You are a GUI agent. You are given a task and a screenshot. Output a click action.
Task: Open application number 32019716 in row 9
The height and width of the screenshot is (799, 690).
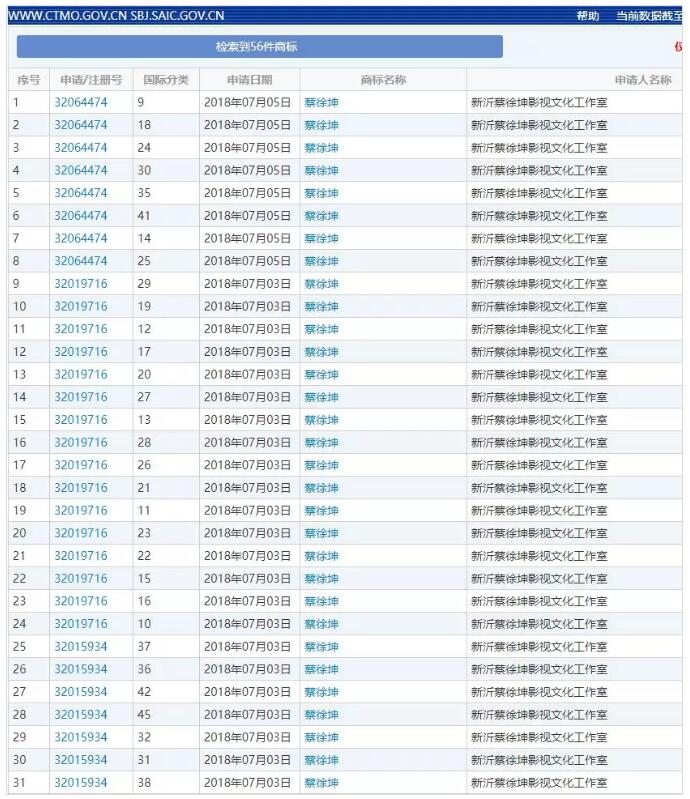coord(80,284)
